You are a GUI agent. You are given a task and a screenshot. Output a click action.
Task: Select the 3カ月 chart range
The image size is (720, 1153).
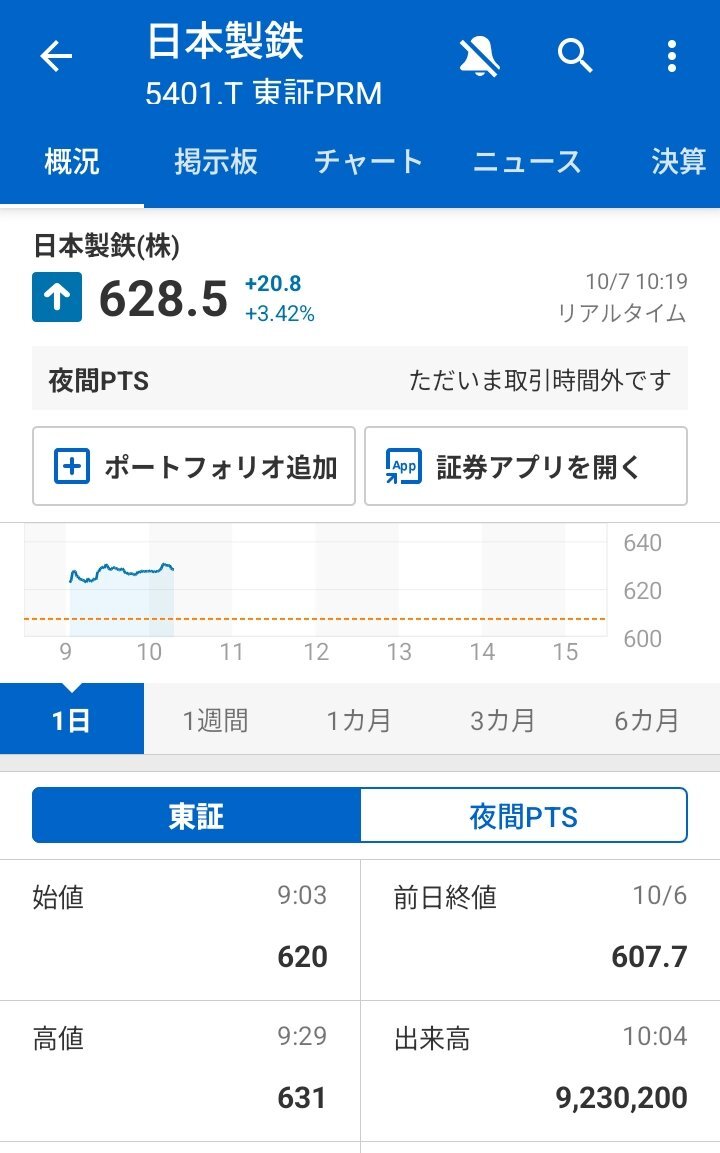503,720
